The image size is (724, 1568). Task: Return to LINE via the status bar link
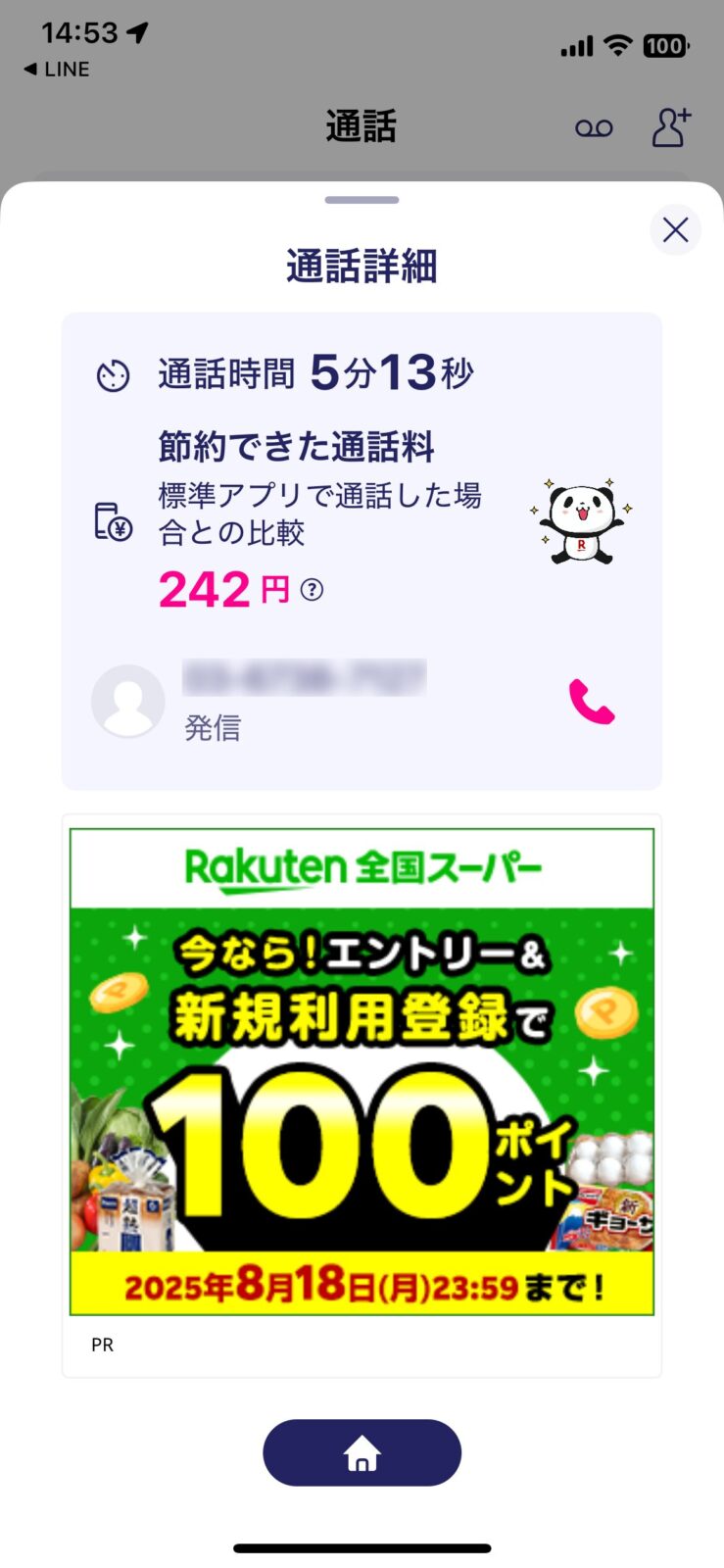pyautogui.click(x=56, y=70)
